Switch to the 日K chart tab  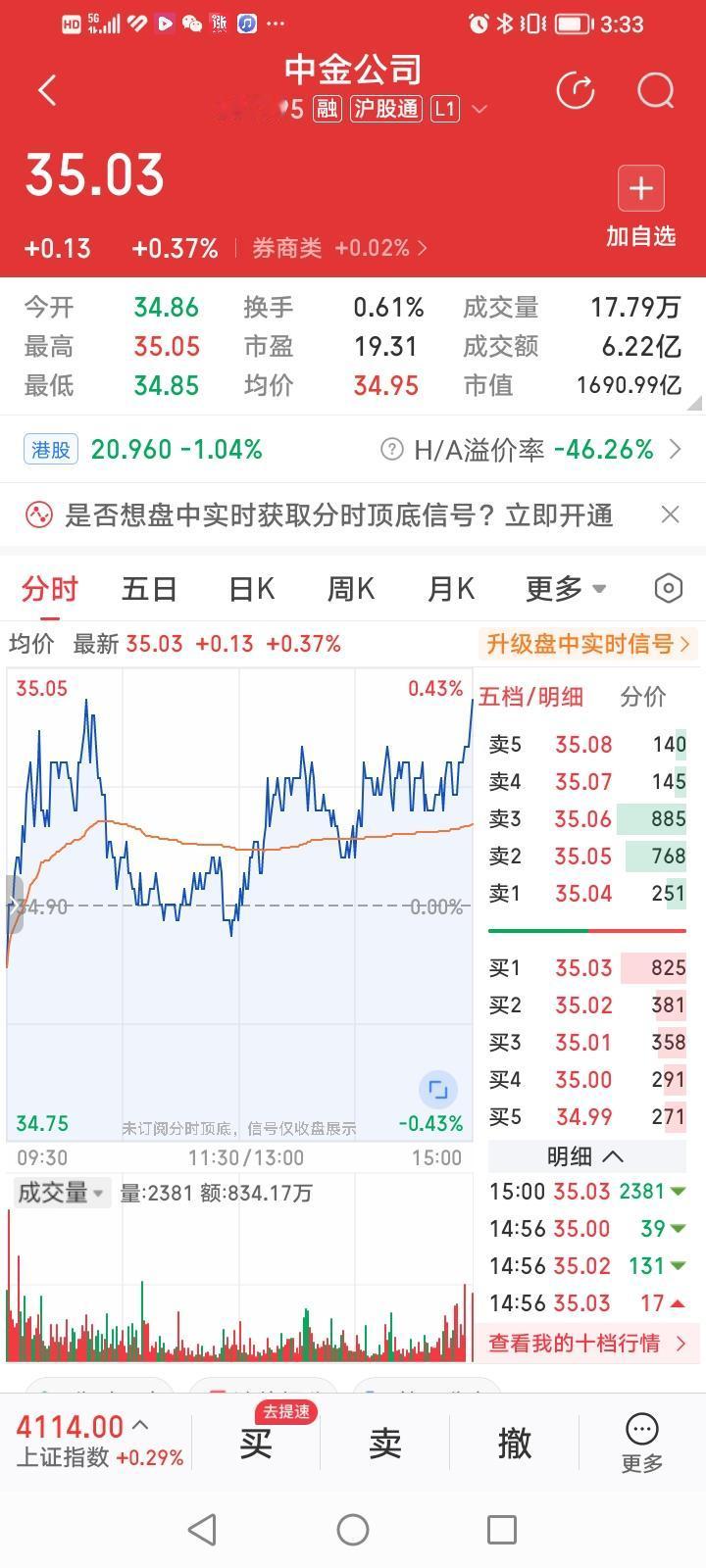[250, 588]
